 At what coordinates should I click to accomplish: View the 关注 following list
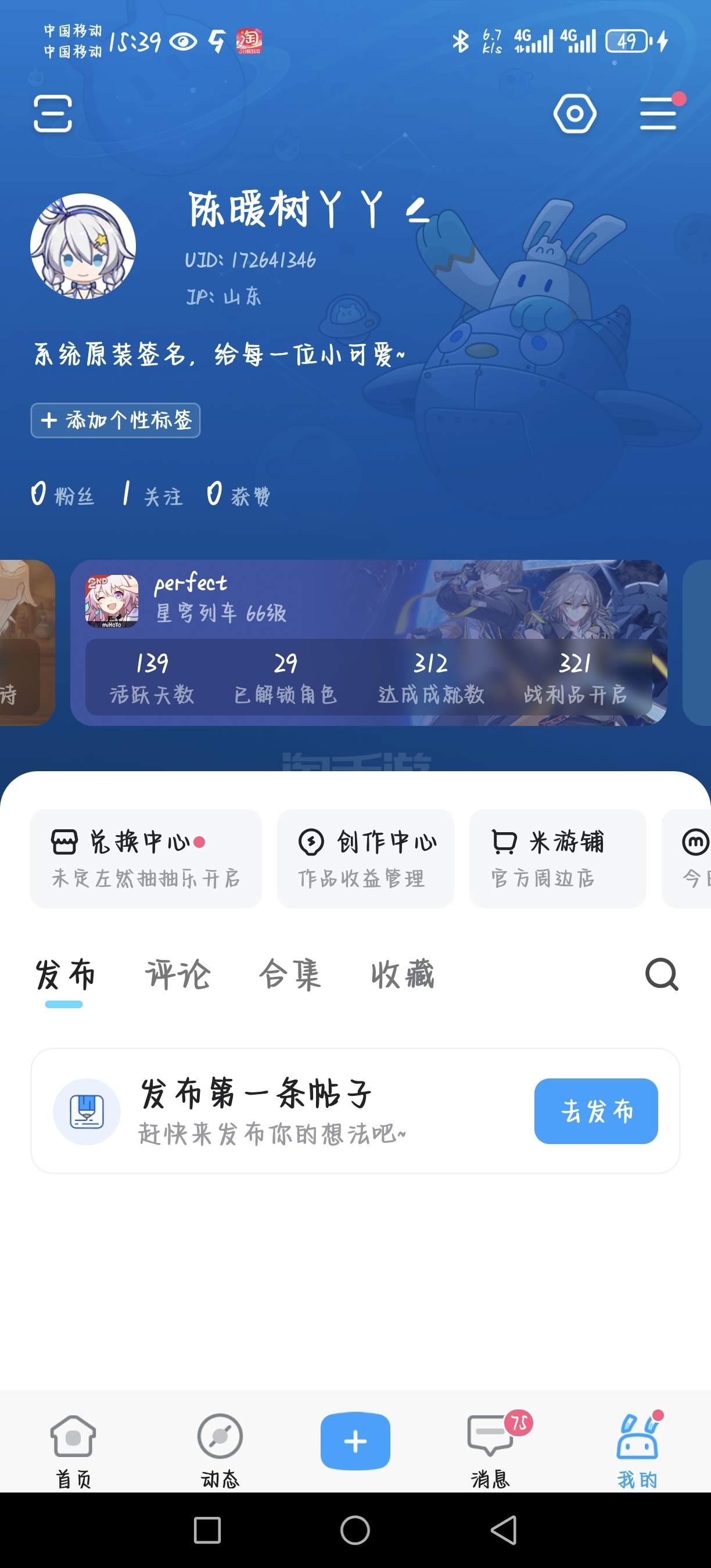pyautogui.click(x=152, y=494)
